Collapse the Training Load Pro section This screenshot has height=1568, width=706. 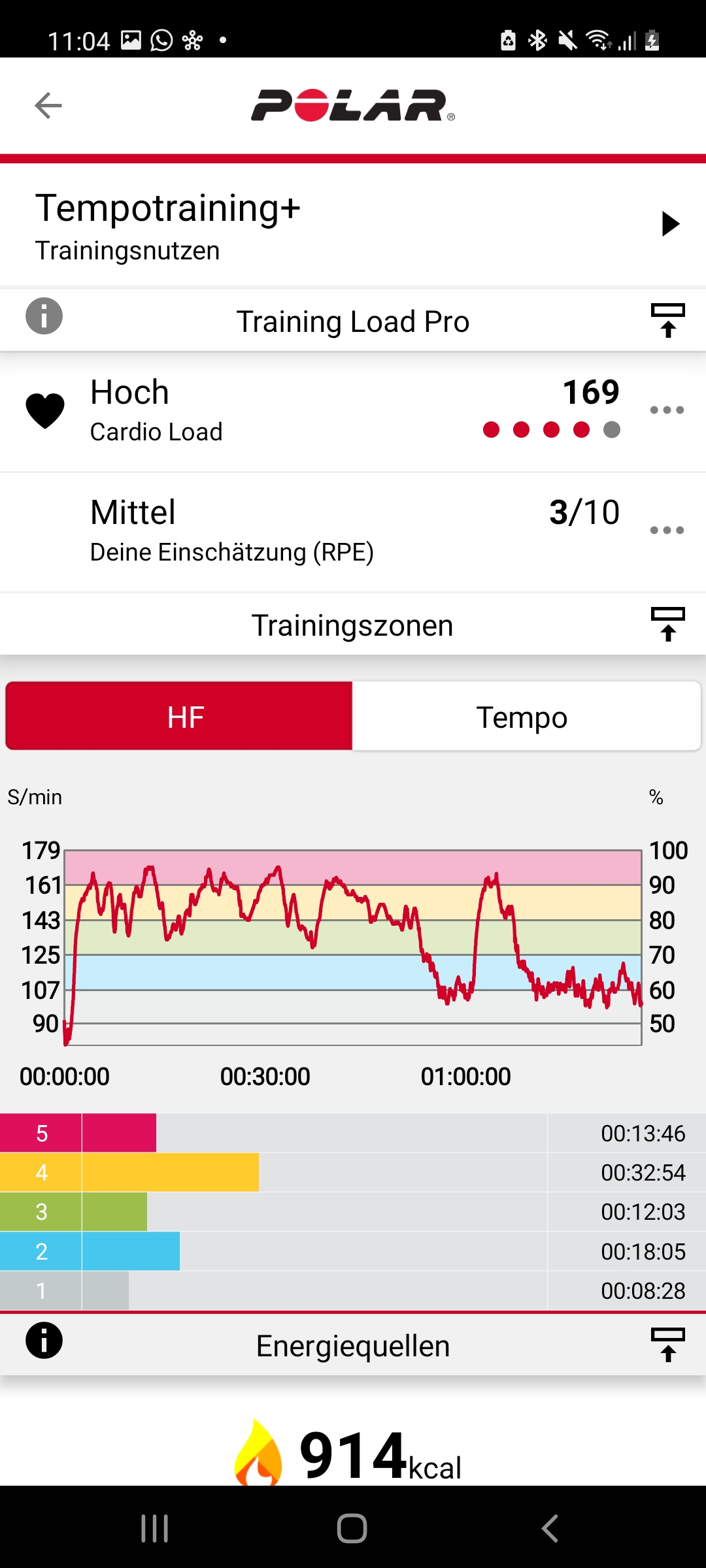[667, 320]
